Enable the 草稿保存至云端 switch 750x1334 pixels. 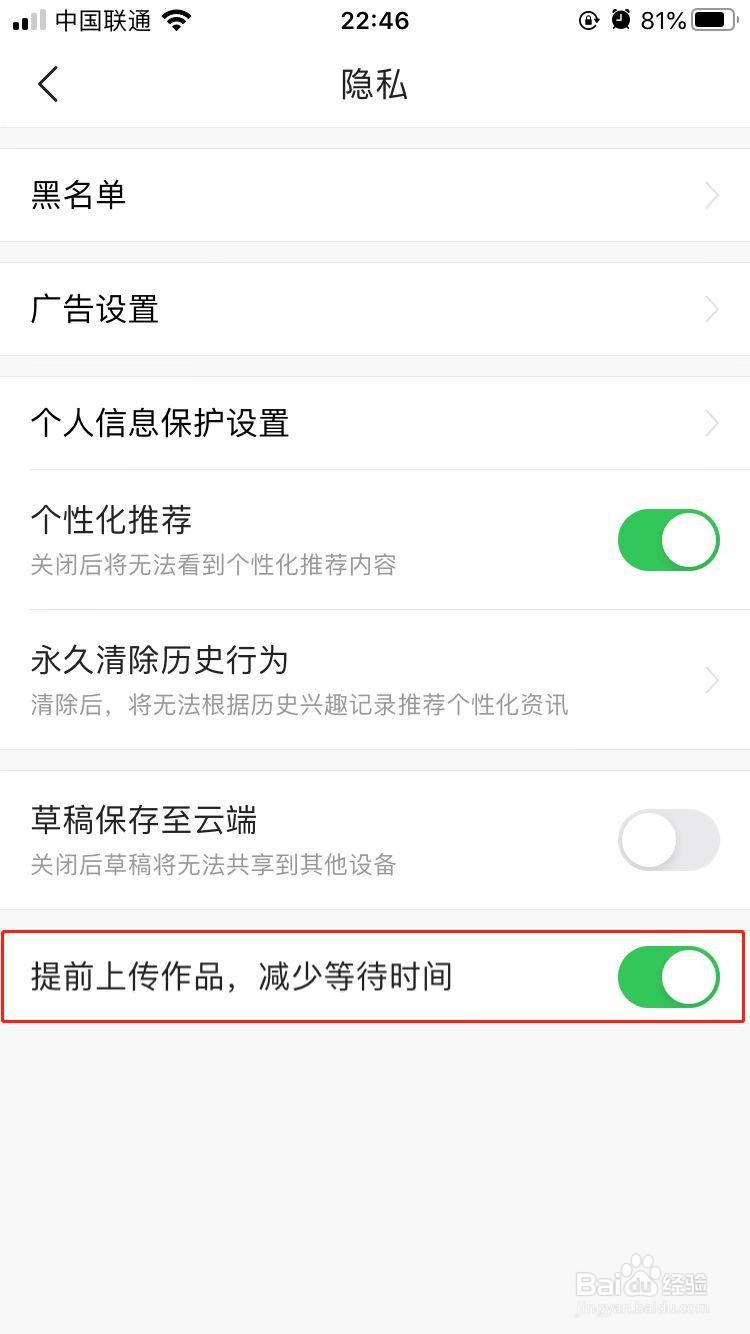[668, 840]
